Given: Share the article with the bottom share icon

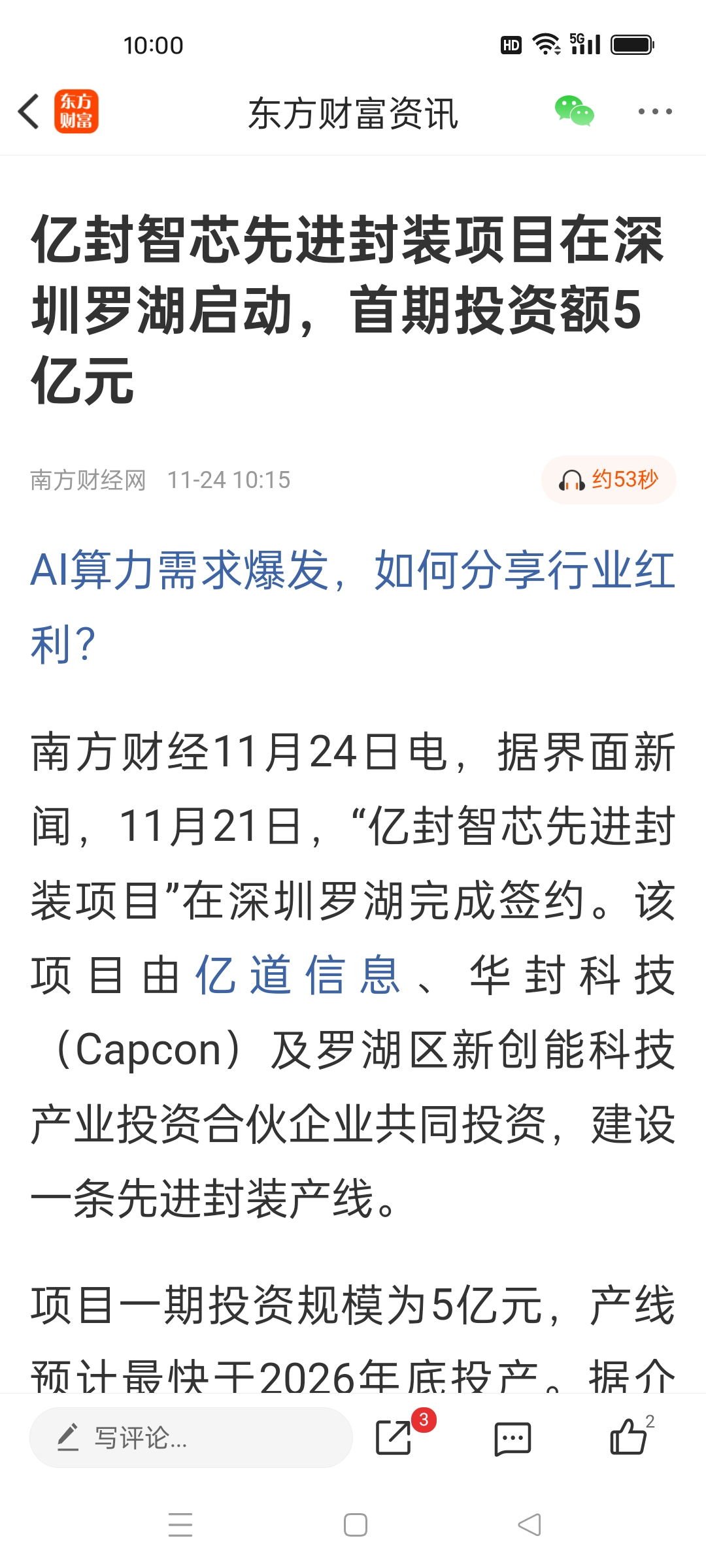Looking at the screenshot, I should (394, 1438).
